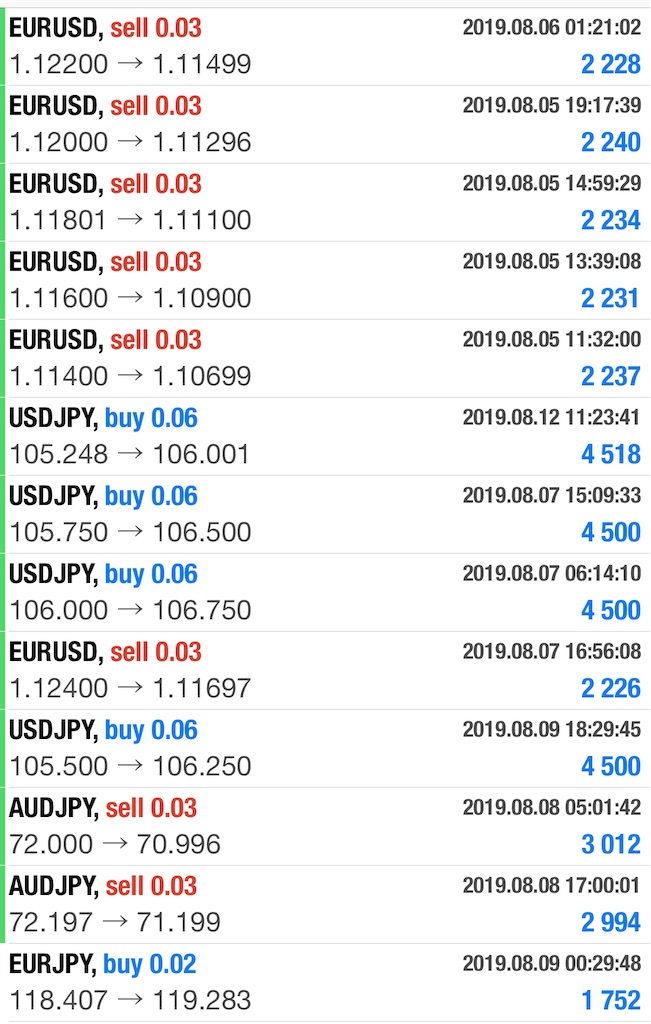Open USDJPY buy trade with profit 4 518
The height and width of the screenshot is (1024, 651).
click(x=325, y=436)
